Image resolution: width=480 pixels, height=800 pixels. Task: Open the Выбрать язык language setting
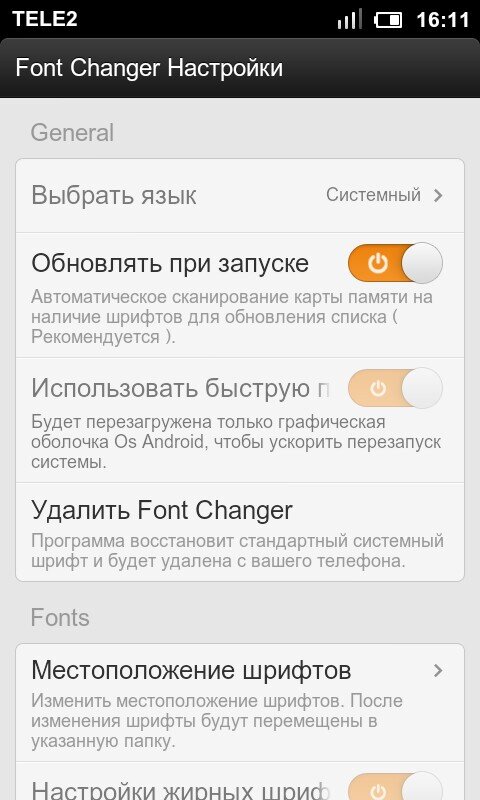(240, 196)
